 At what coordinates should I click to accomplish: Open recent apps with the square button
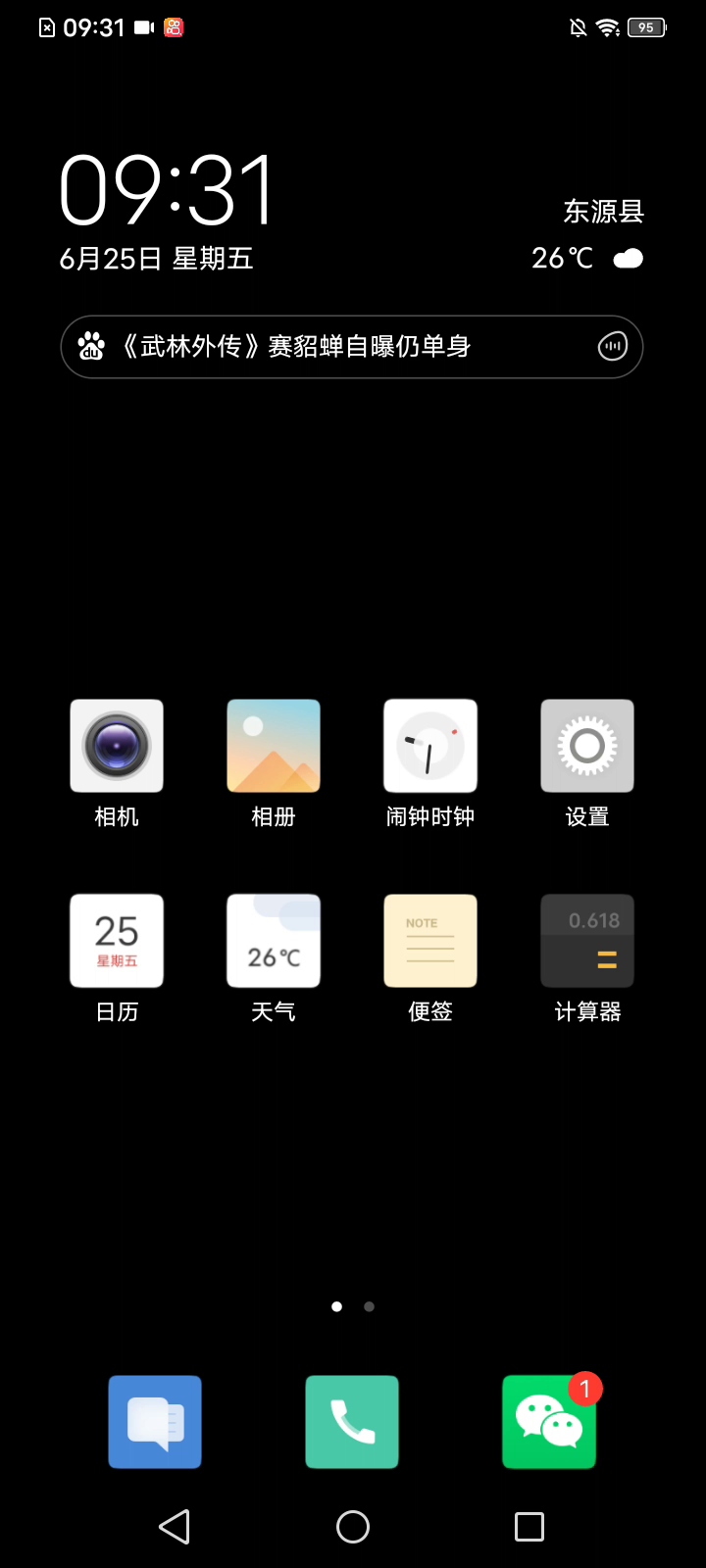(x=529, y=1527)
